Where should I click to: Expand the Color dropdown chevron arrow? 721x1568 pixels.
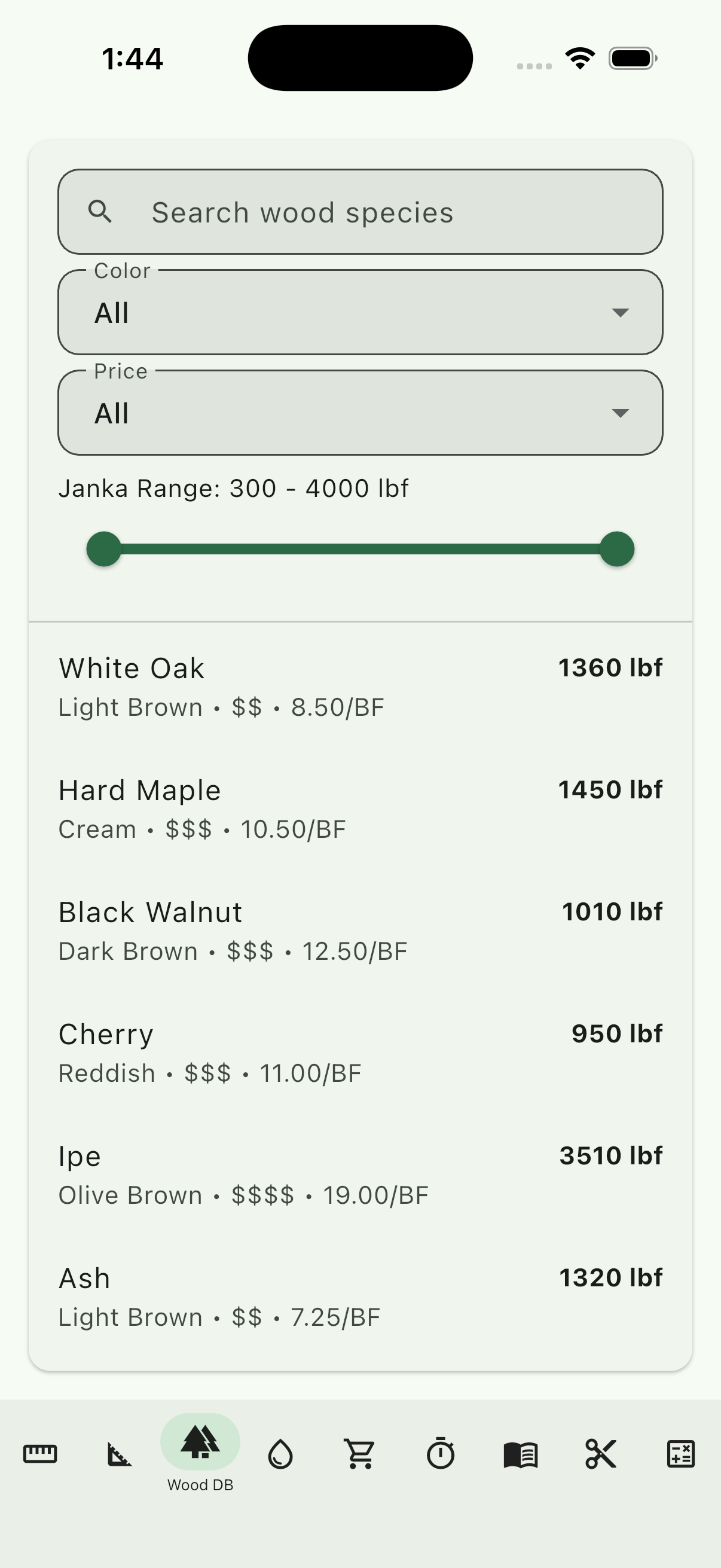(620, 313)
